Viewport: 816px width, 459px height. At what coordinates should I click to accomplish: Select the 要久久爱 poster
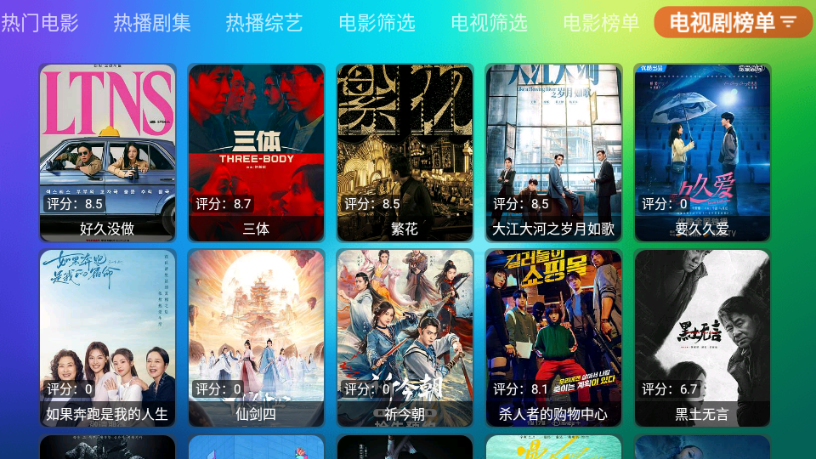(x=702, y=152)
